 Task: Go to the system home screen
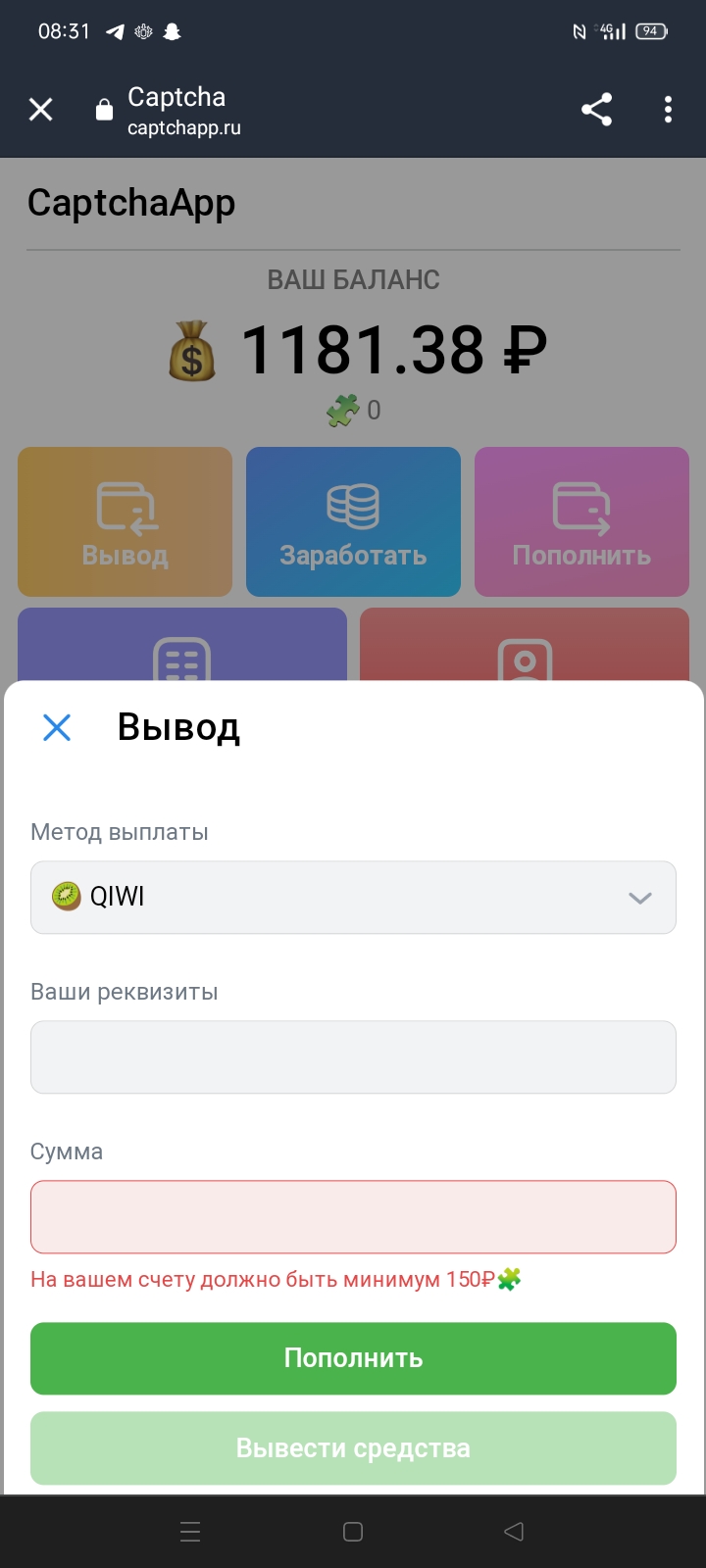point(353,1531)
